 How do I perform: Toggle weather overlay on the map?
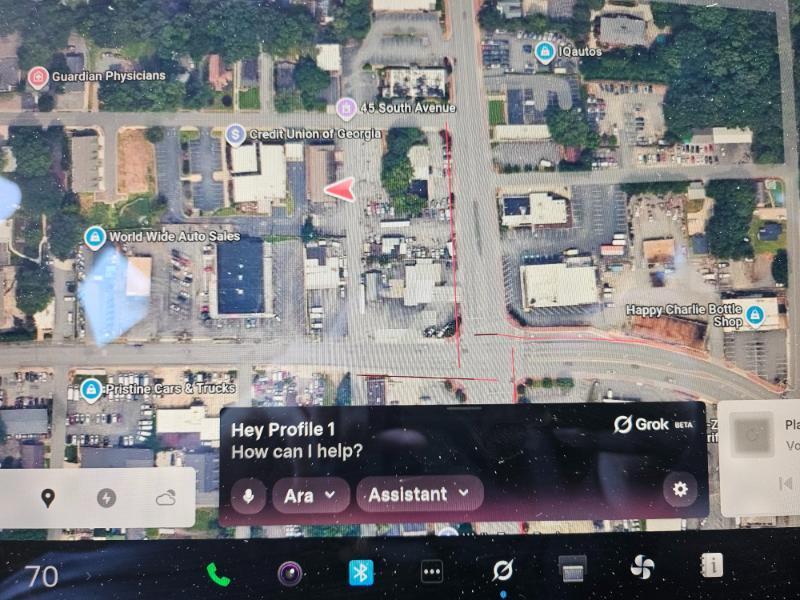pyautogui.click(x=165, y=498)
